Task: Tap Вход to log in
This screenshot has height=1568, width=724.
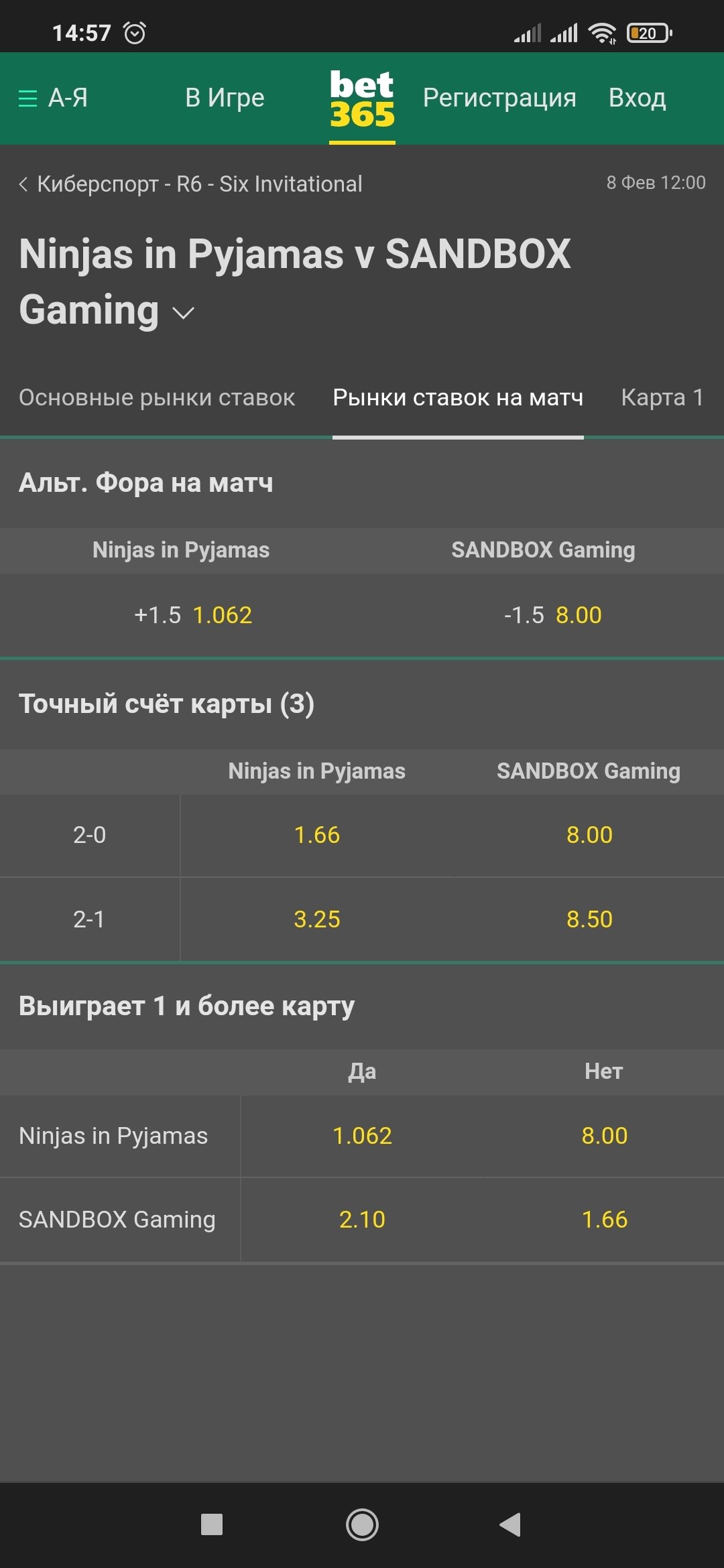Action: click(637, 99)
